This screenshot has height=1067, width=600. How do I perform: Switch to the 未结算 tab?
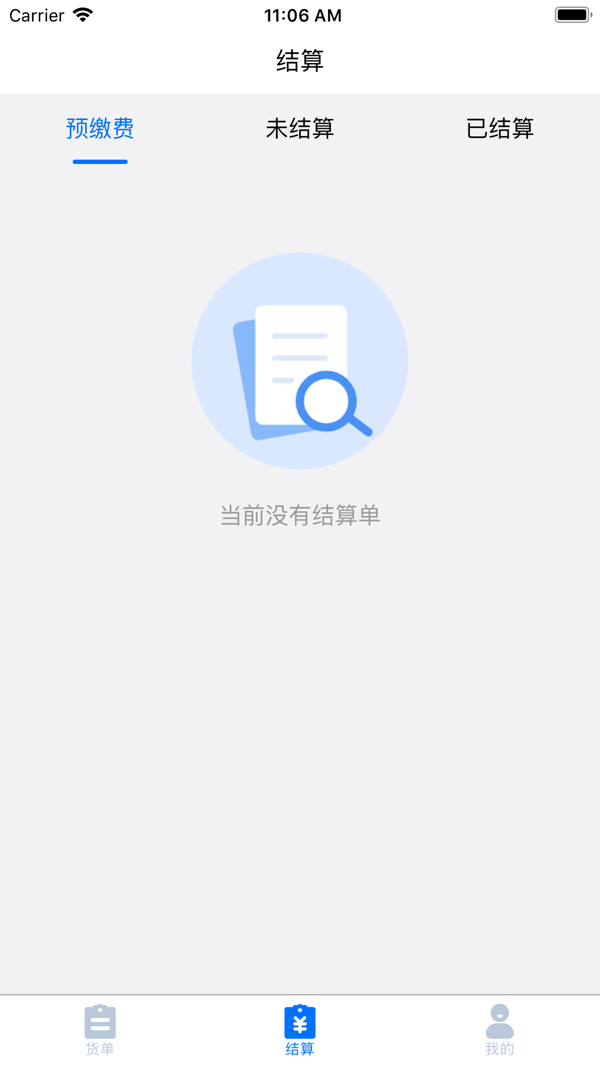pyautogui.click(x=299, y=129)
